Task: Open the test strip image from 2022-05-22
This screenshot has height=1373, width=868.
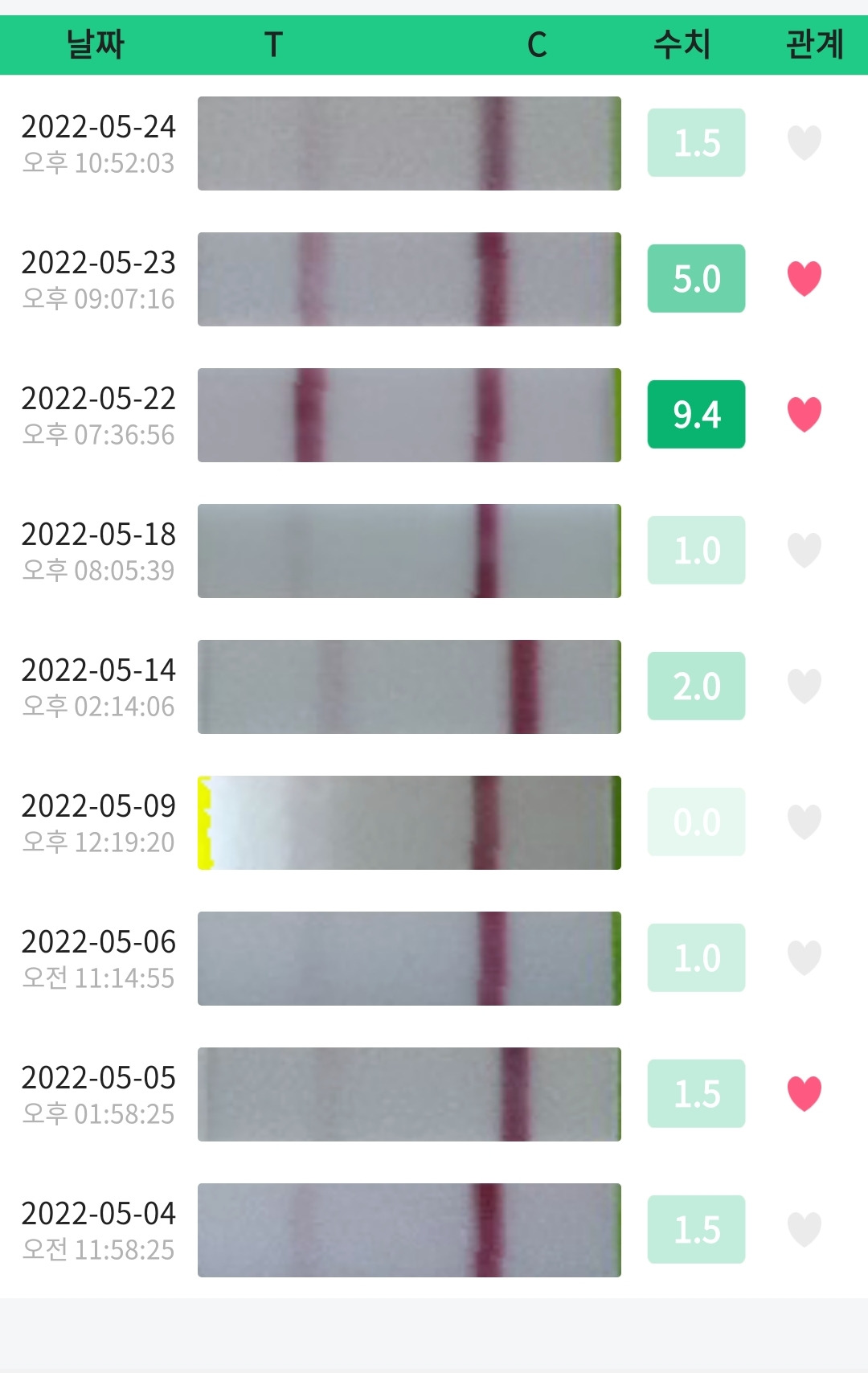Action: [409, 415]
